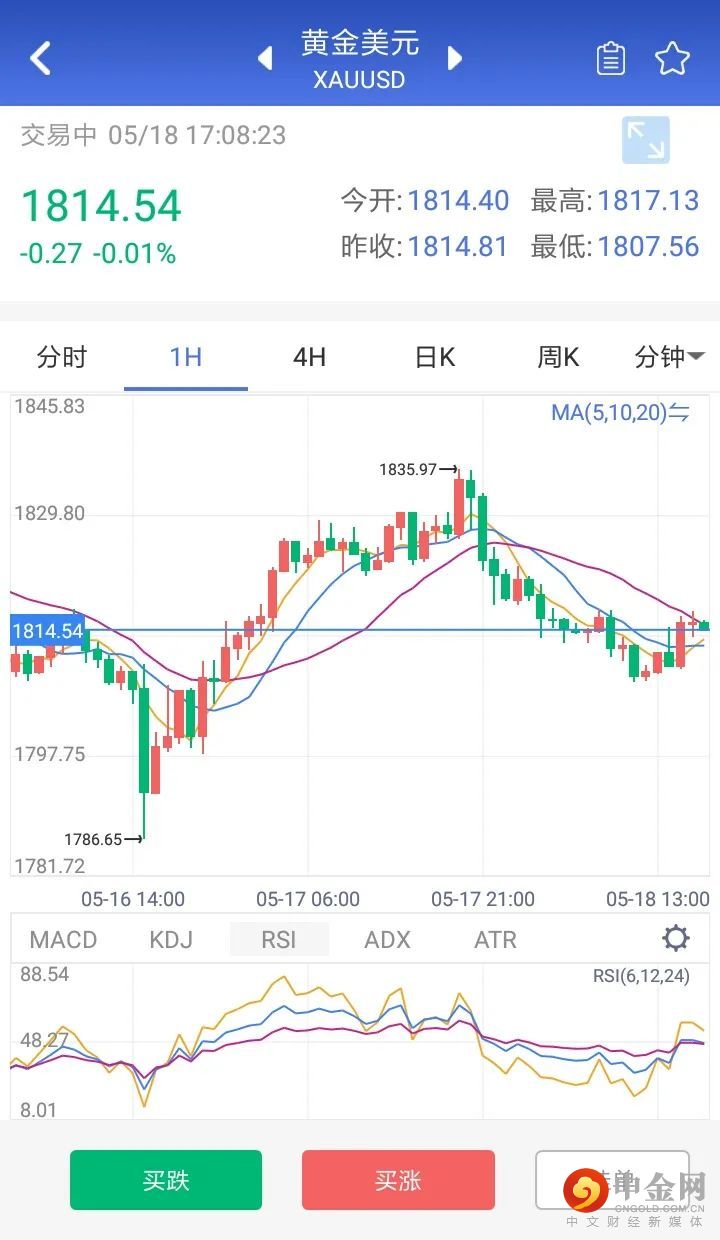Show the KDJ indicator

pos(171,940)
